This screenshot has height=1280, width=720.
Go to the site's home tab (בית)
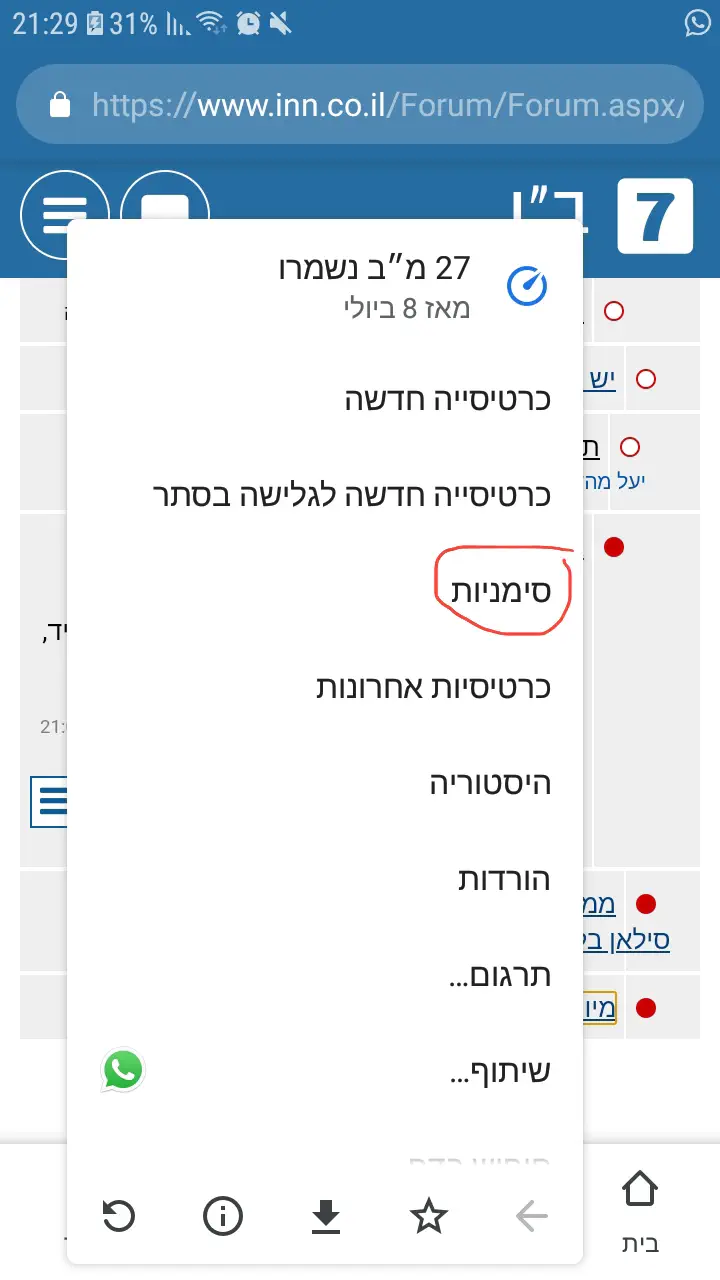click(639, 1212)
